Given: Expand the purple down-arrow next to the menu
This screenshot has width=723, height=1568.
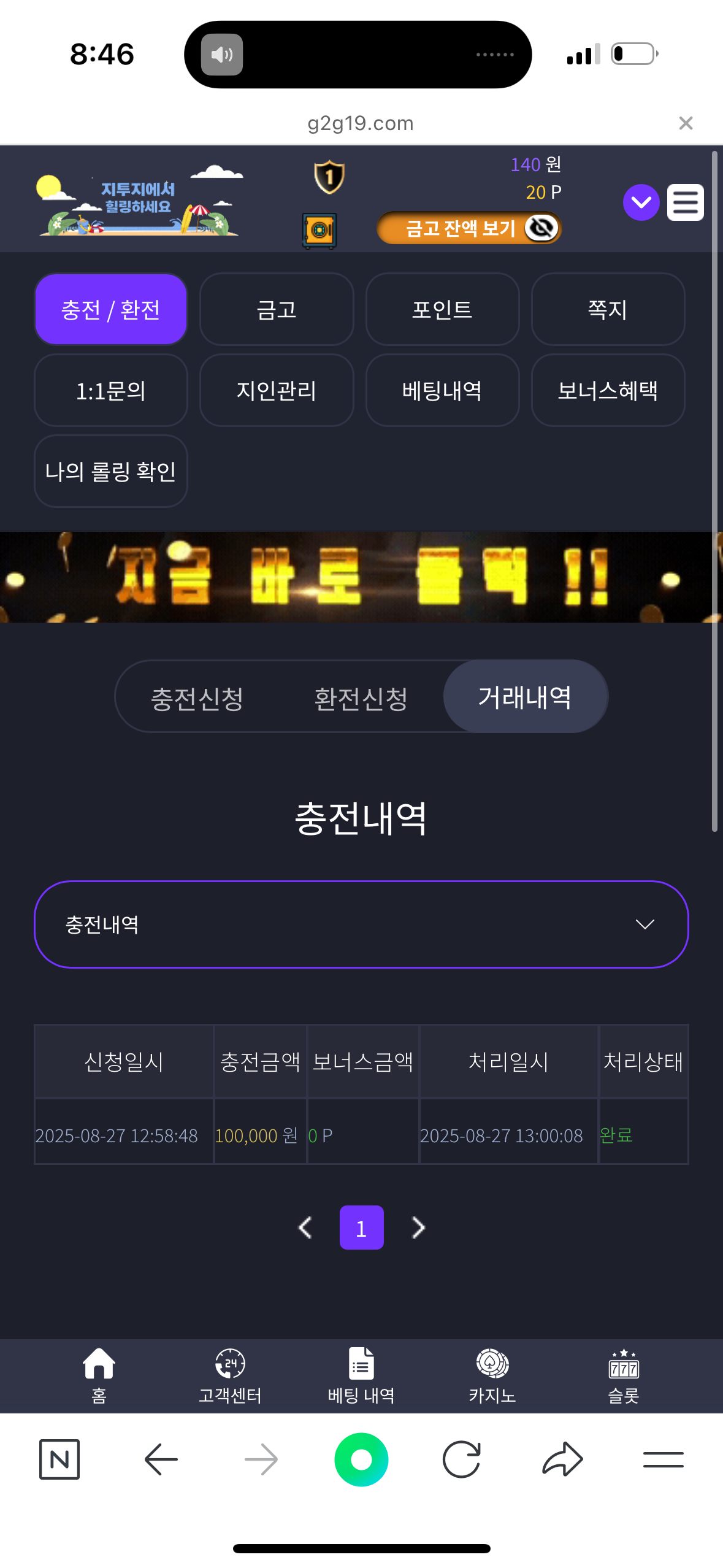Looking at the screenshot, I should pyautogui.click(x=641, y=202).
